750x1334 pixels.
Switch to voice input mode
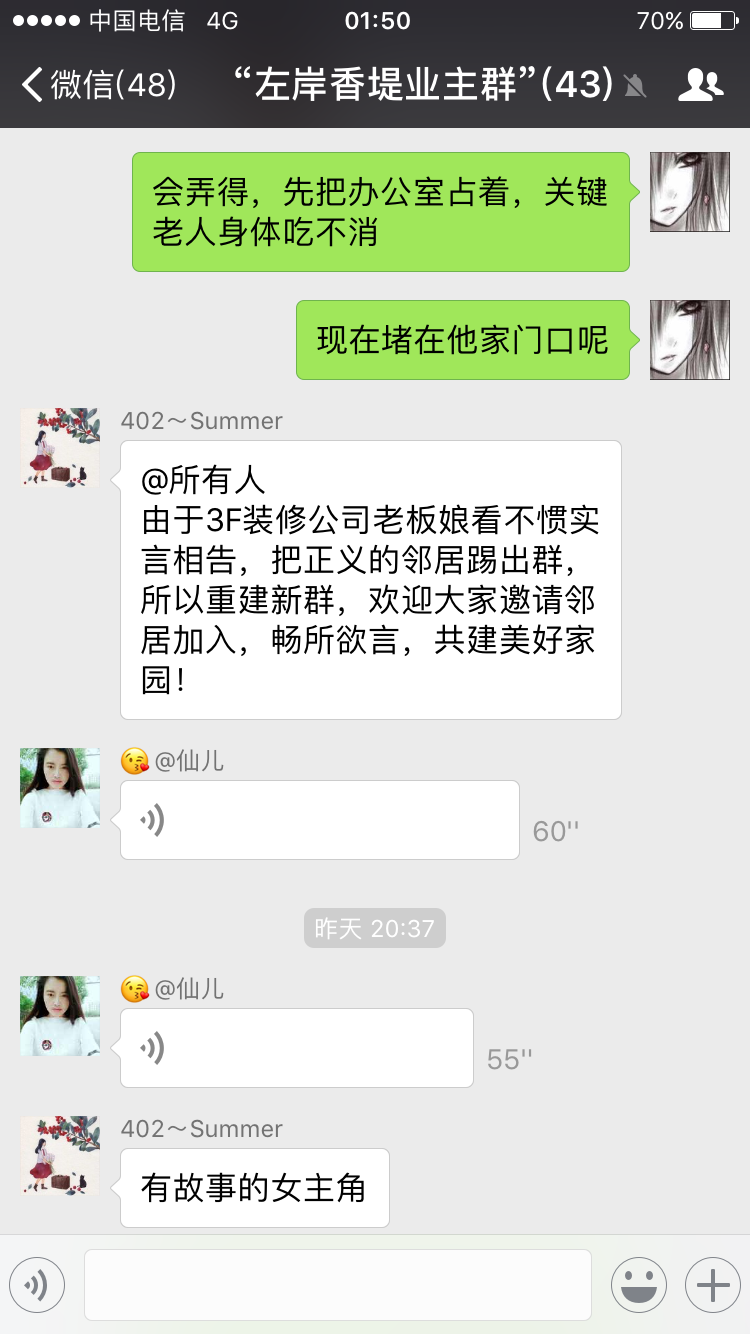pos(37,1285)
